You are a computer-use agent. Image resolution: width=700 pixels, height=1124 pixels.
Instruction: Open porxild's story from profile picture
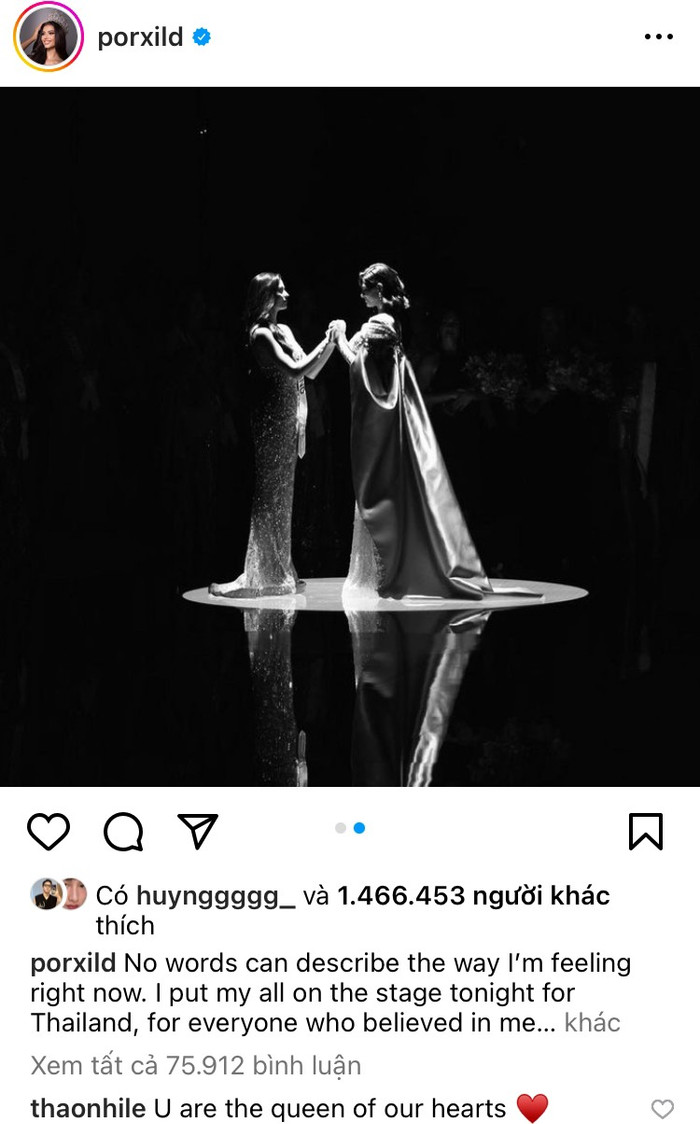tap(48, 38)
